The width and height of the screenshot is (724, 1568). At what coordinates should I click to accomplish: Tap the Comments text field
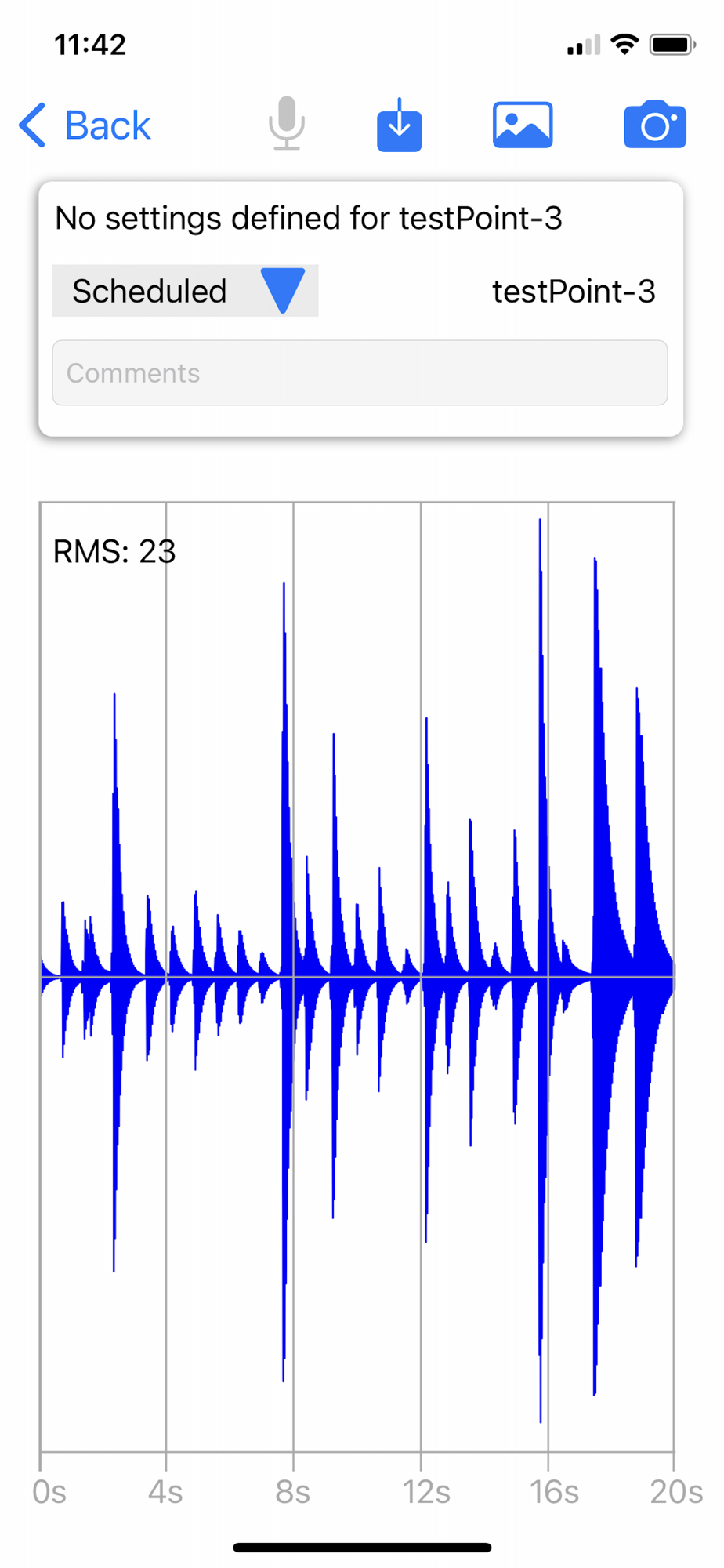click(x=360, y=372)
